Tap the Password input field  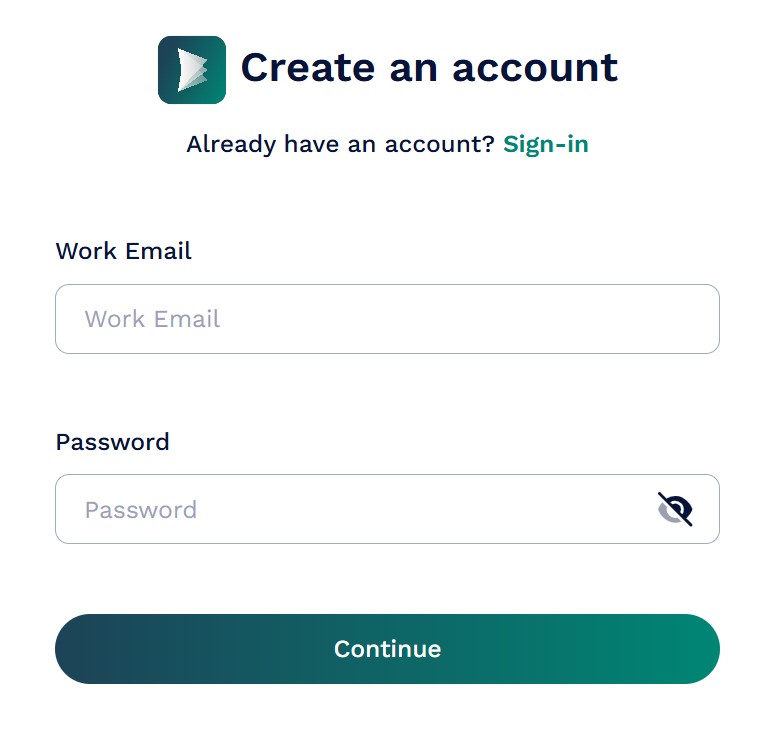click(x=350, y=509)
